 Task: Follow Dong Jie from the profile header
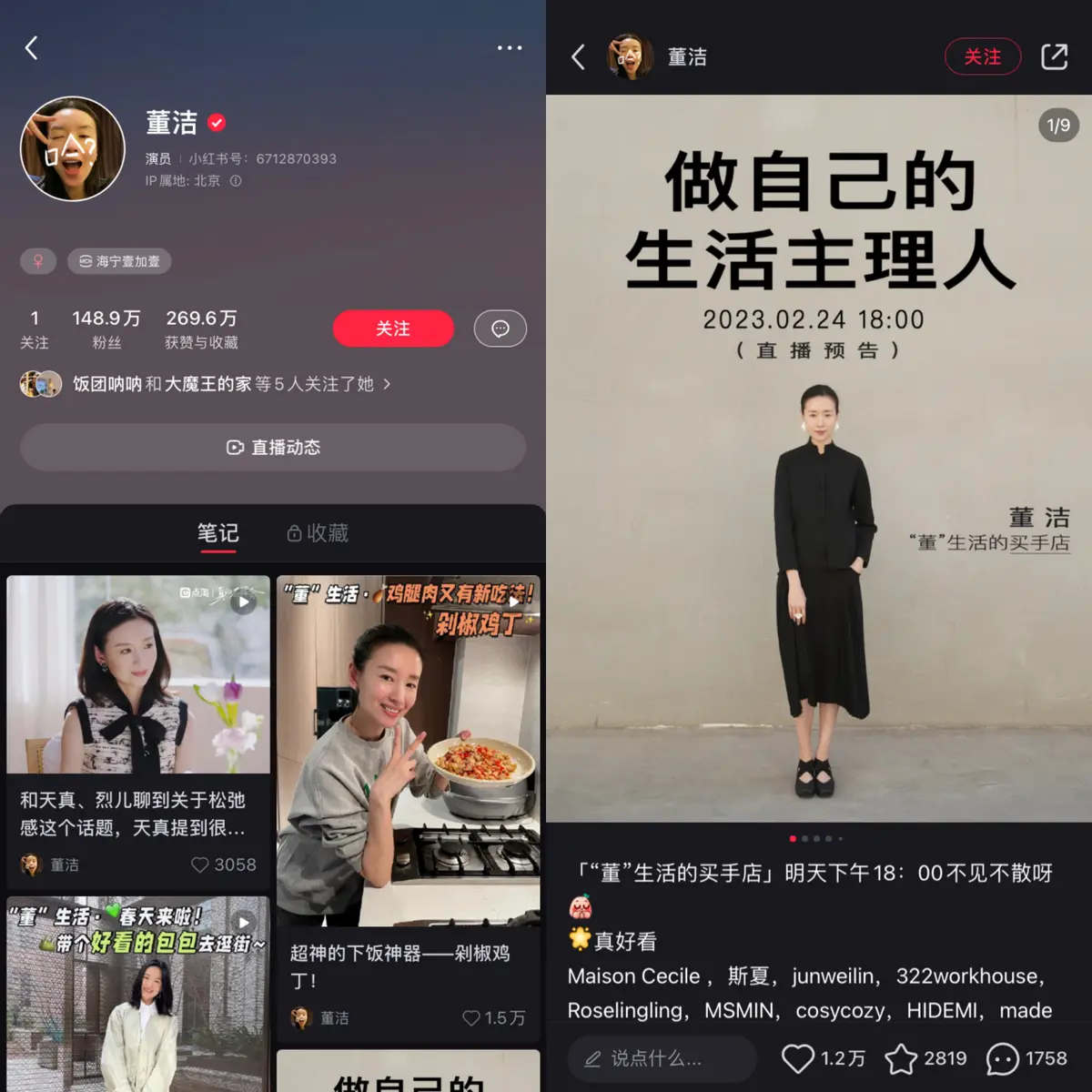393,329
